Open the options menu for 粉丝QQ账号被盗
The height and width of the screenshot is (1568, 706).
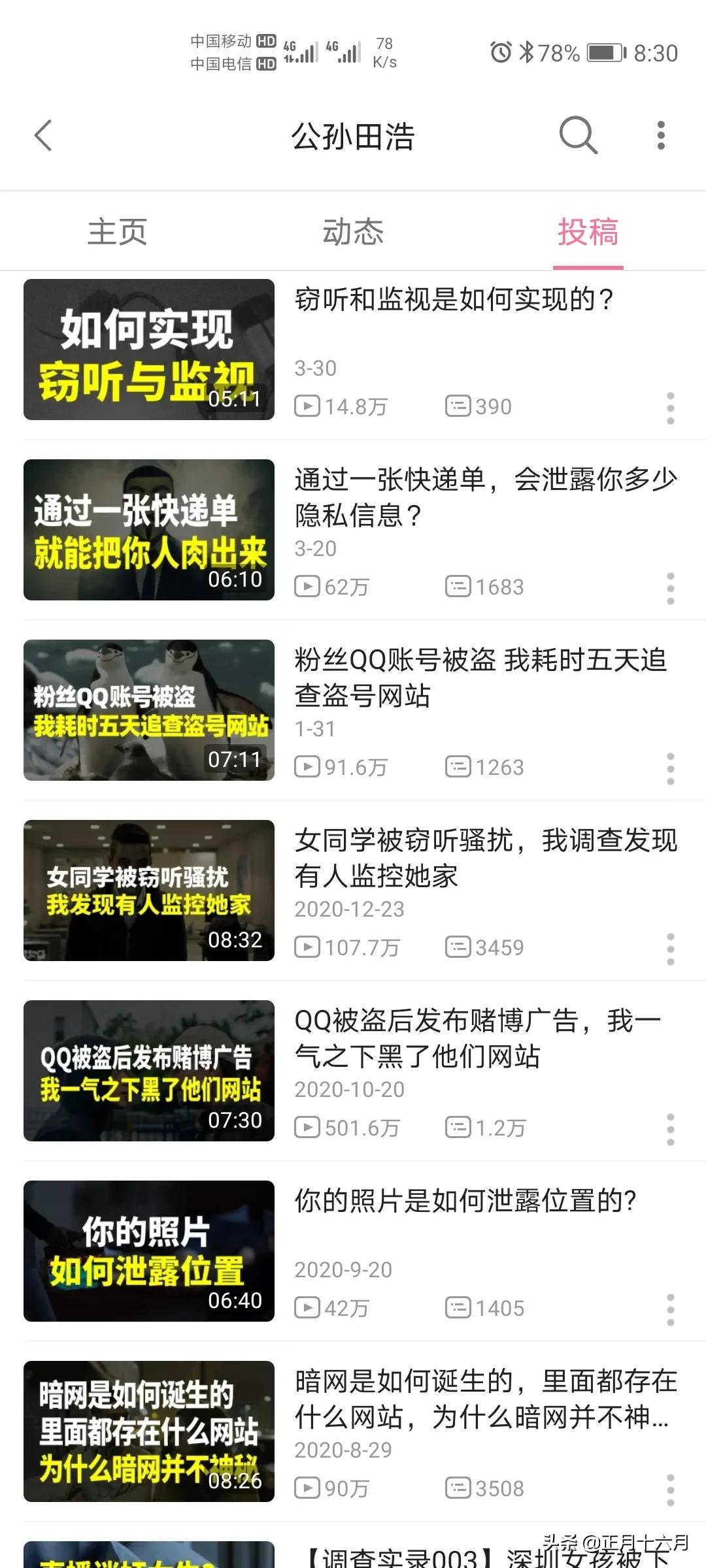pos(670,769)
